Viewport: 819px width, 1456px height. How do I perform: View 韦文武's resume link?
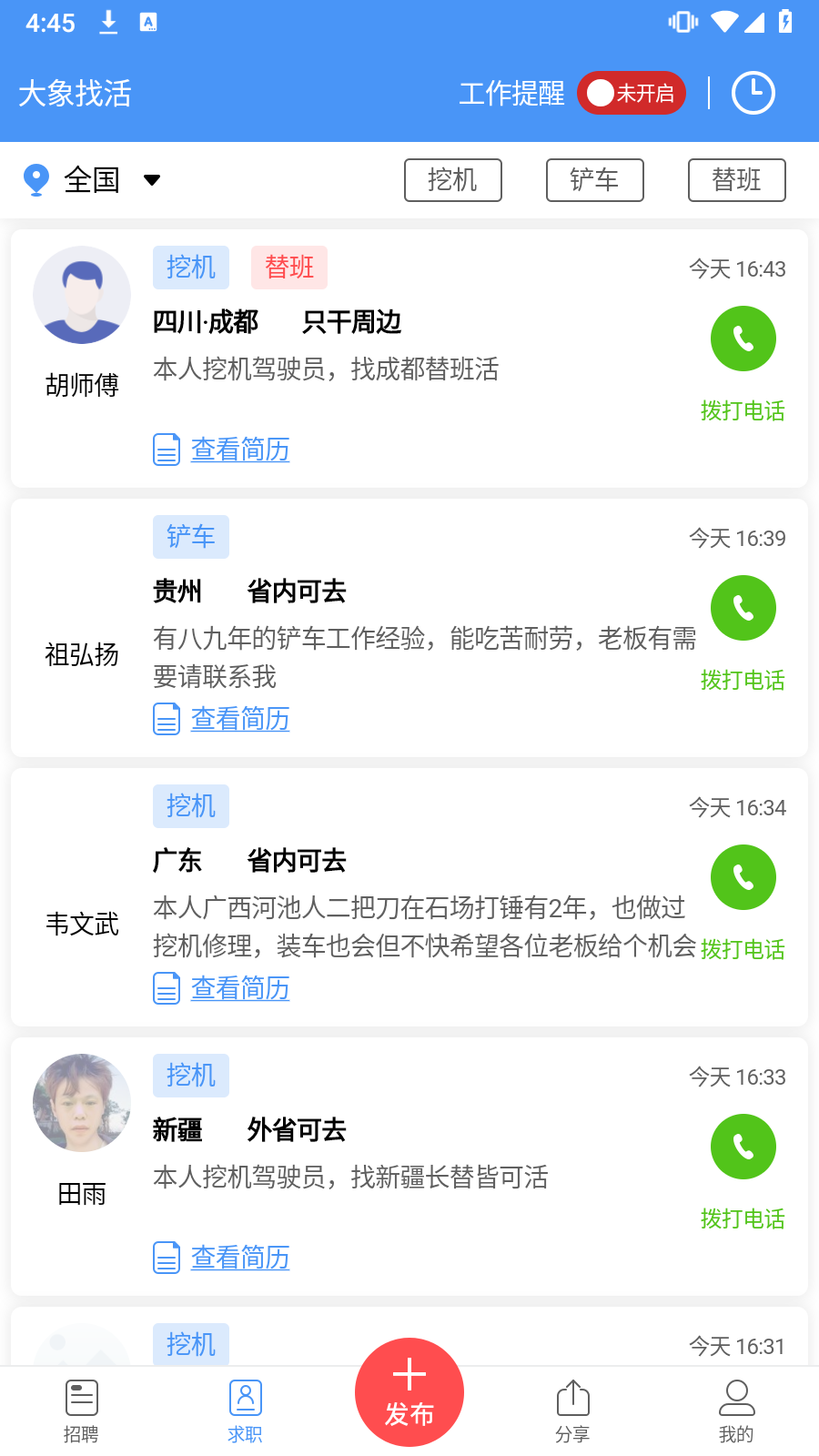239,988
